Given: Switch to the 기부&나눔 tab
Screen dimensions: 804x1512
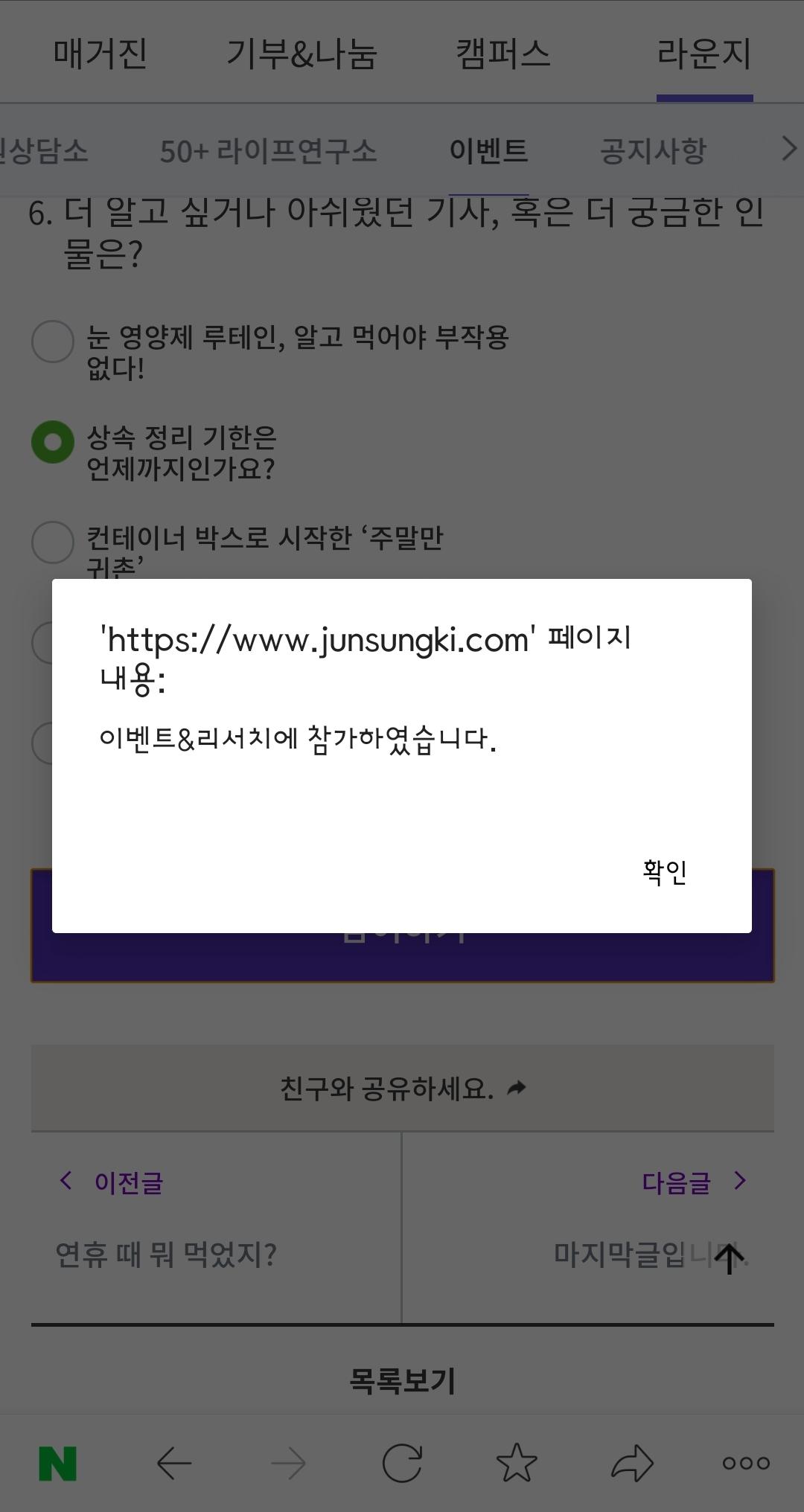Looking at the screenshot, I should (x=301, y=54).
